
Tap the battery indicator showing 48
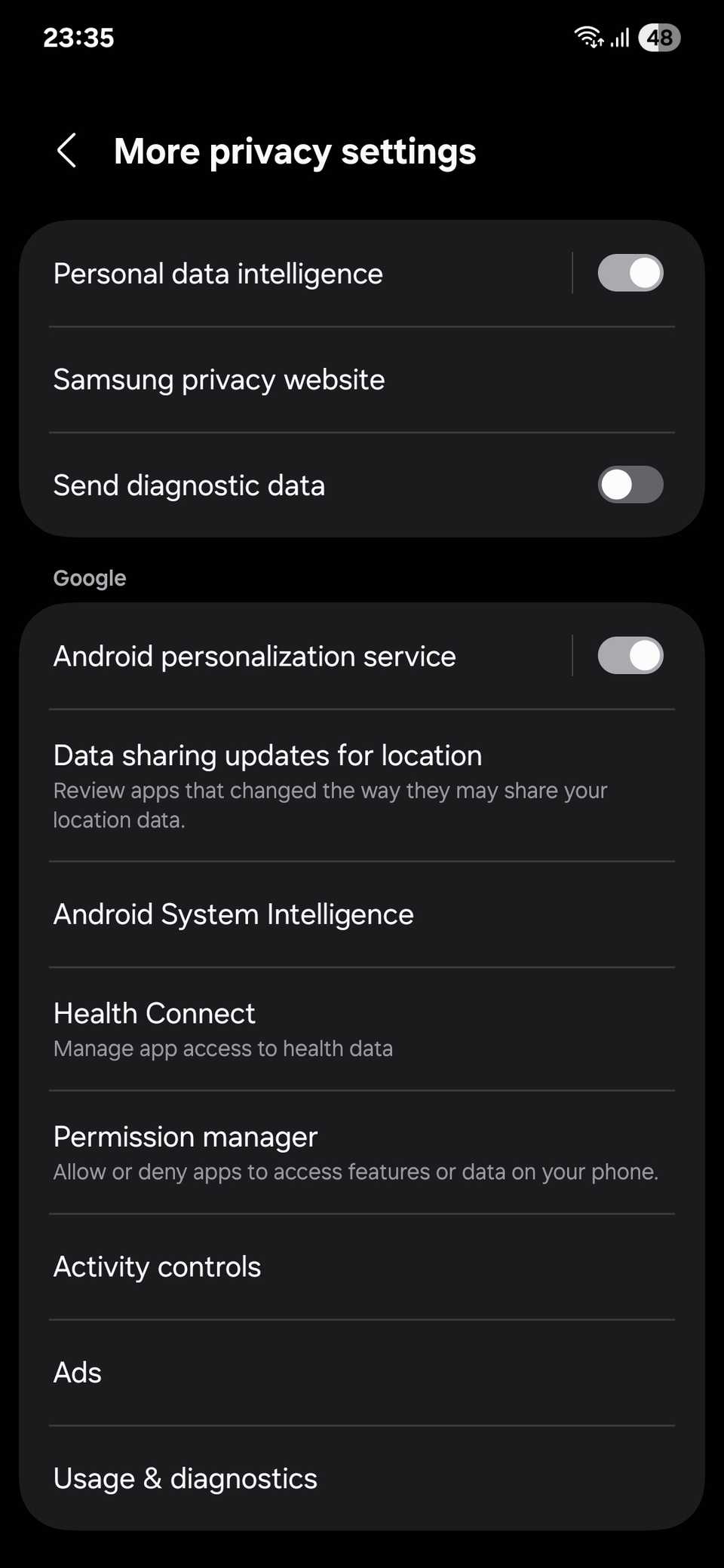coord(660,38)
